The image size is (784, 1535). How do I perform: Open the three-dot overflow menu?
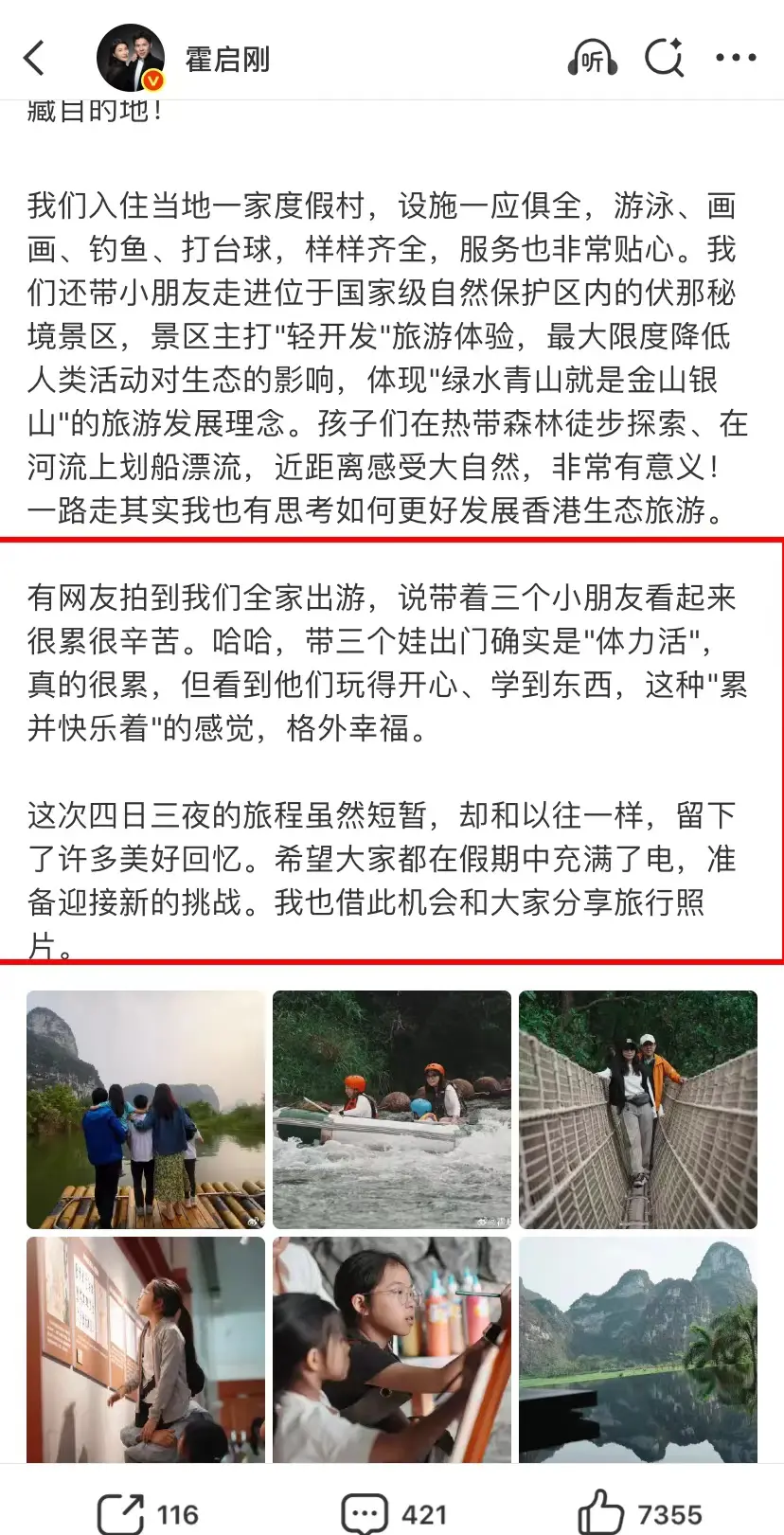pyautogui.click(x=736, y=59)
